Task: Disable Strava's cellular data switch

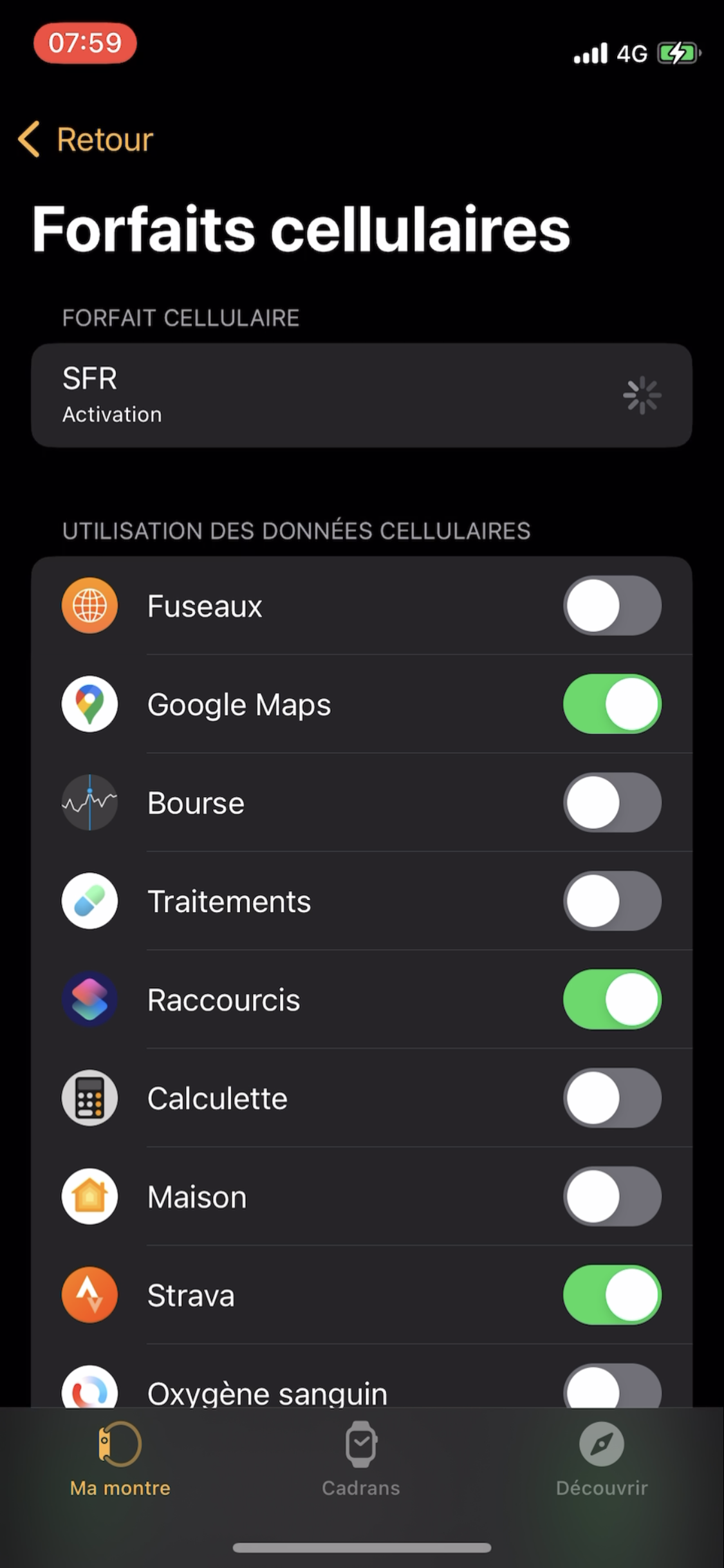Action: [x=611, y=1295]
